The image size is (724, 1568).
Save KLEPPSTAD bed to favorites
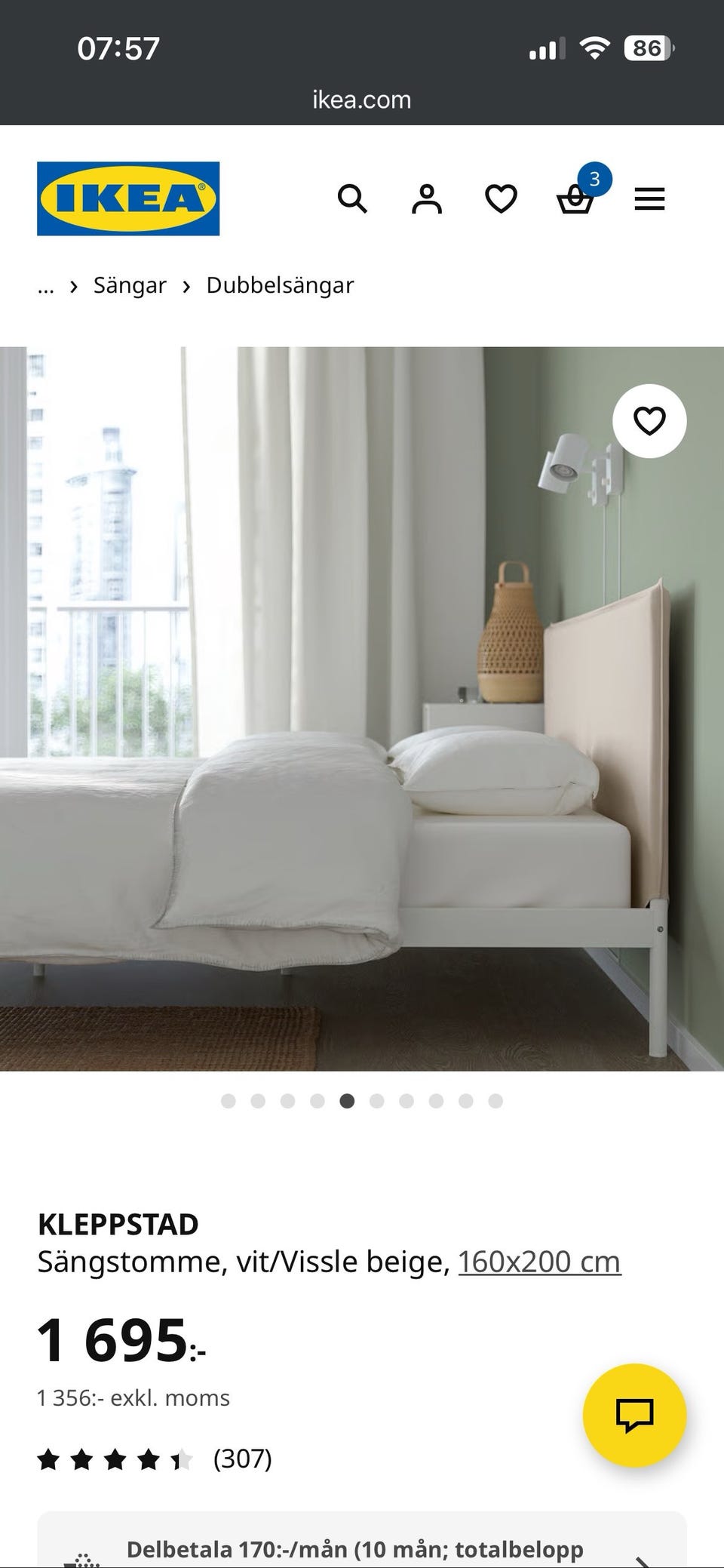coord(649,421)
